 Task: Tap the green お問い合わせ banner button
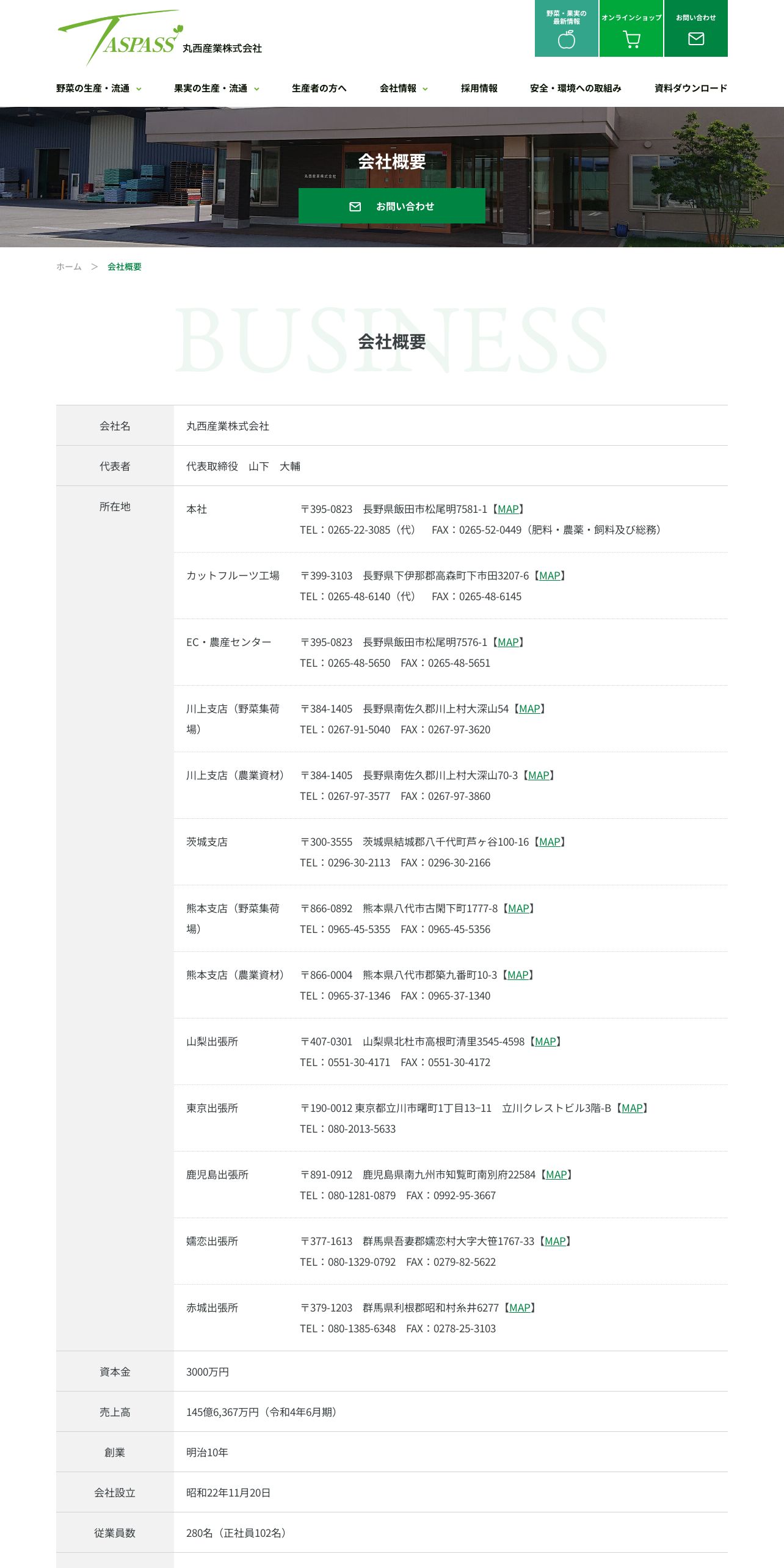(x=392, y=206)
